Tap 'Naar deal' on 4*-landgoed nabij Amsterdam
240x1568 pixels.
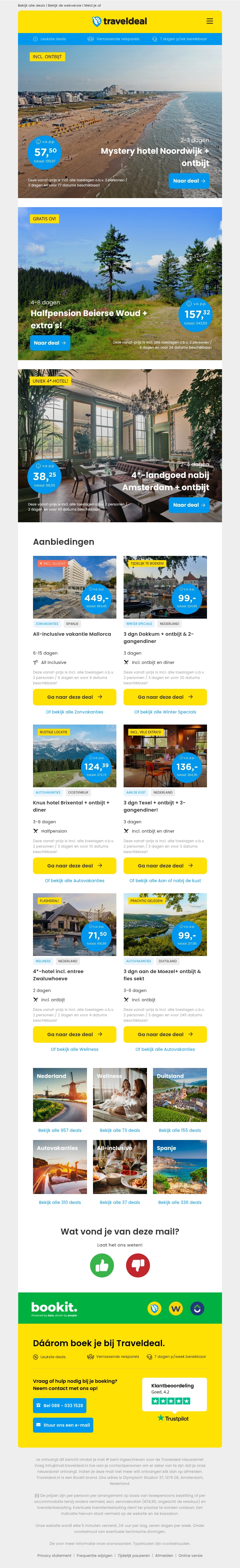tap(189, 505)
